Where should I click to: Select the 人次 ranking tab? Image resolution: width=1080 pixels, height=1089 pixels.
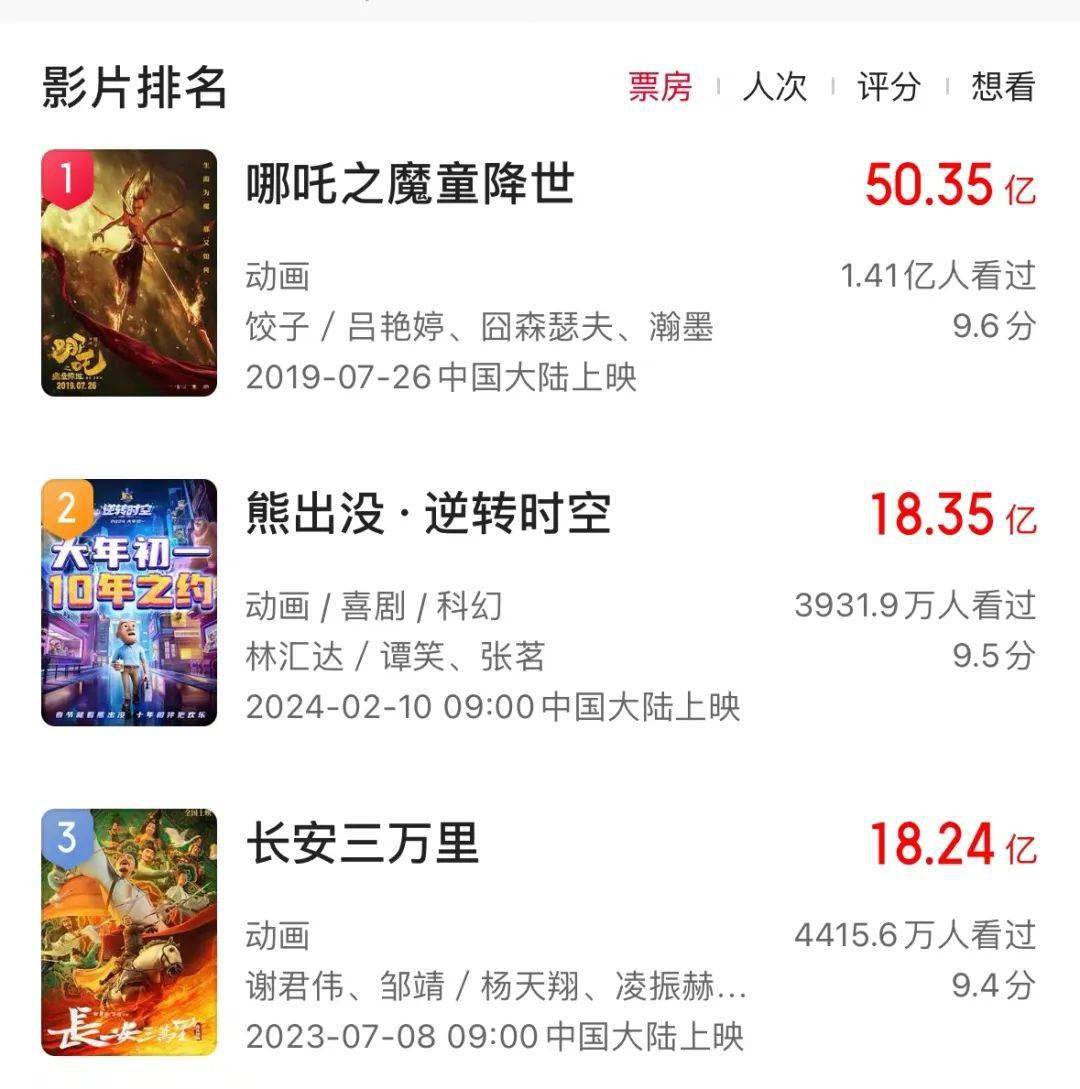click(774, 87)
